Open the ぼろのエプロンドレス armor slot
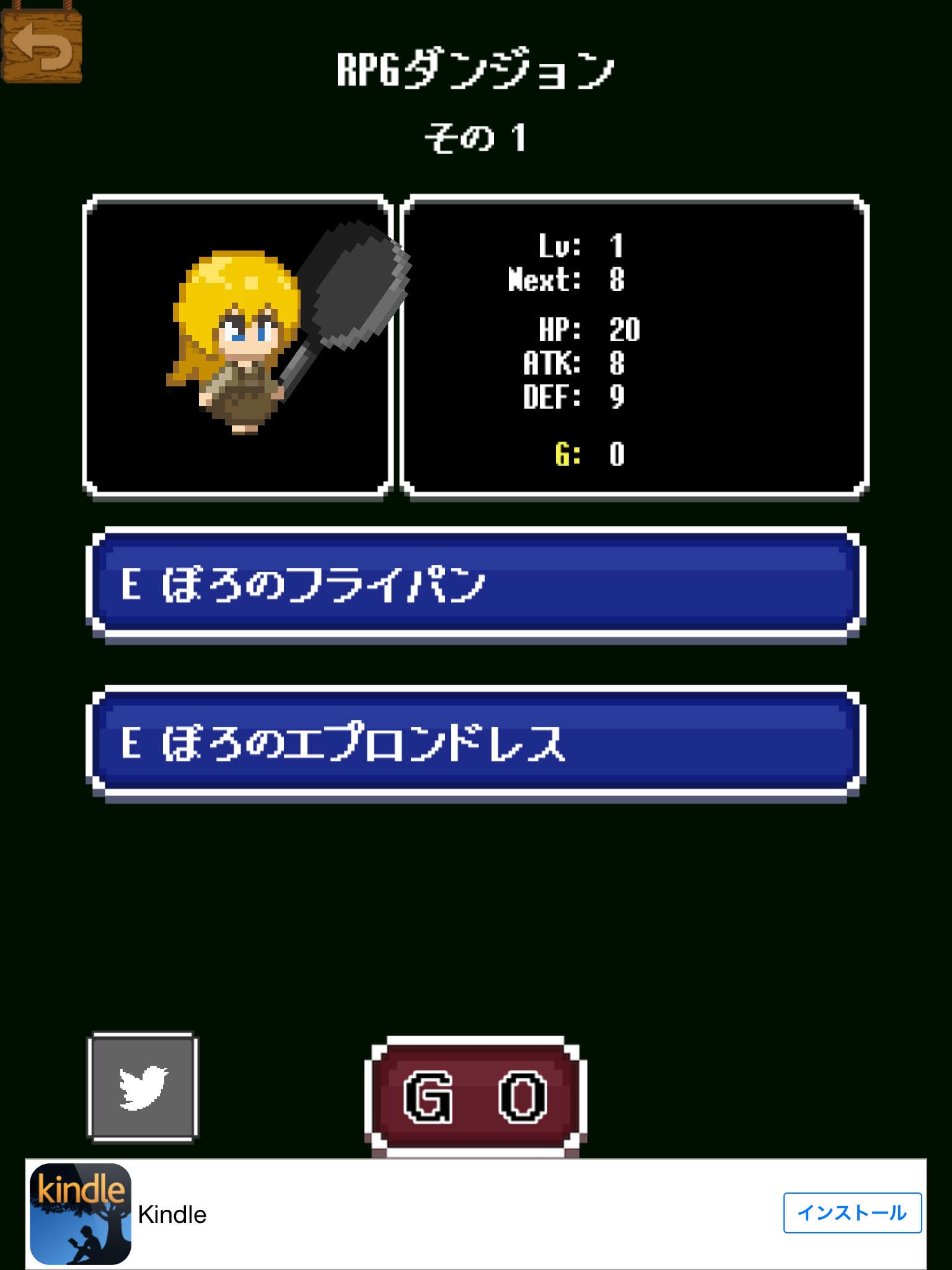Image resolution: width=952 pixels, height=1270 pixels. click(x=475, y=743)
